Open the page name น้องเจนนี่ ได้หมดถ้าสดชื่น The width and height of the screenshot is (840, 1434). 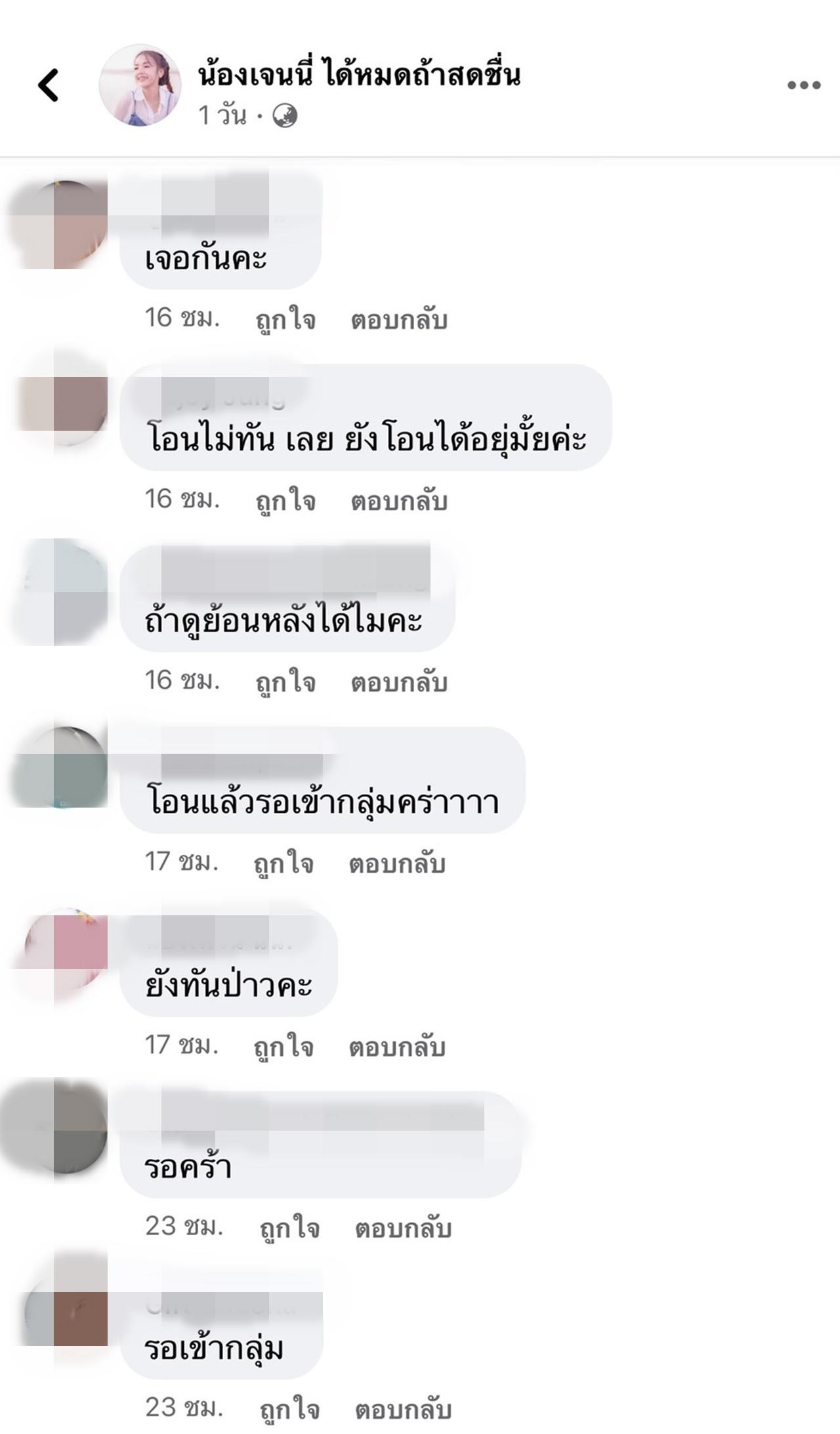pos(359,74)
